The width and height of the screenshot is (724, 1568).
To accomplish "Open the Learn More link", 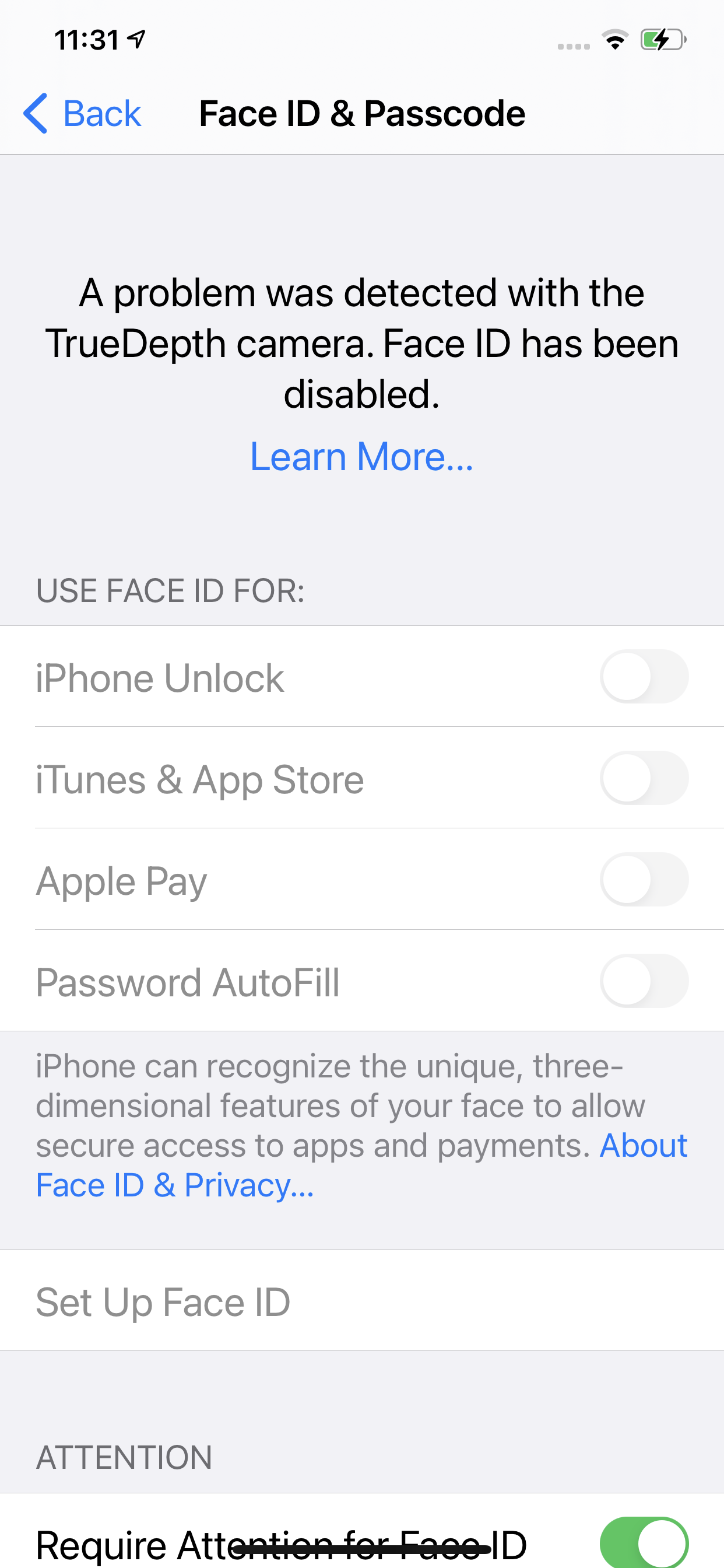I will pyautogui.click(x=362, y=457).
